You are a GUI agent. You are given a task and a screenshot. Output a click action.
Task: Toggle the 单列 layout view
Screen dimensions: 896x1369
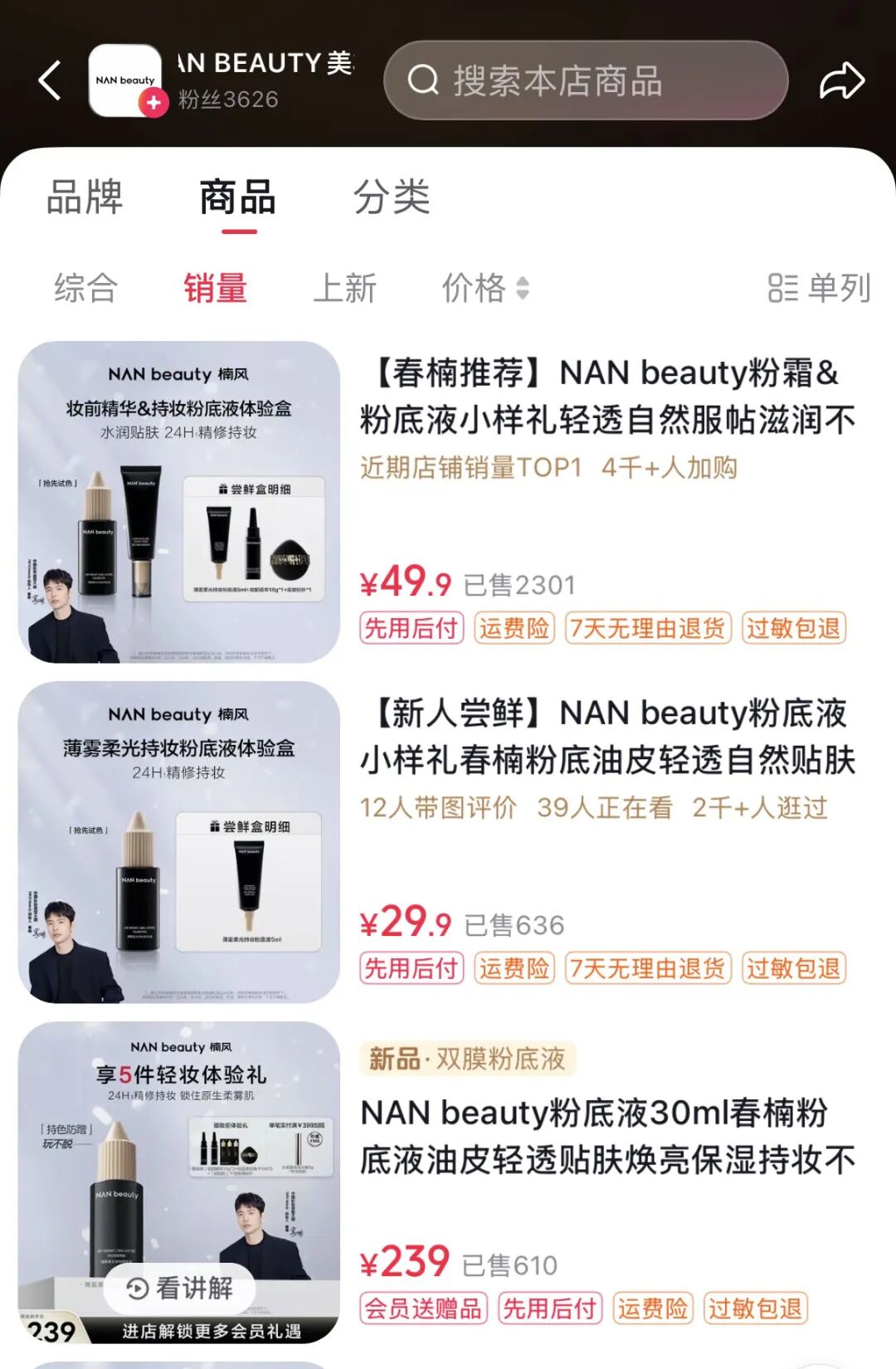819,288
